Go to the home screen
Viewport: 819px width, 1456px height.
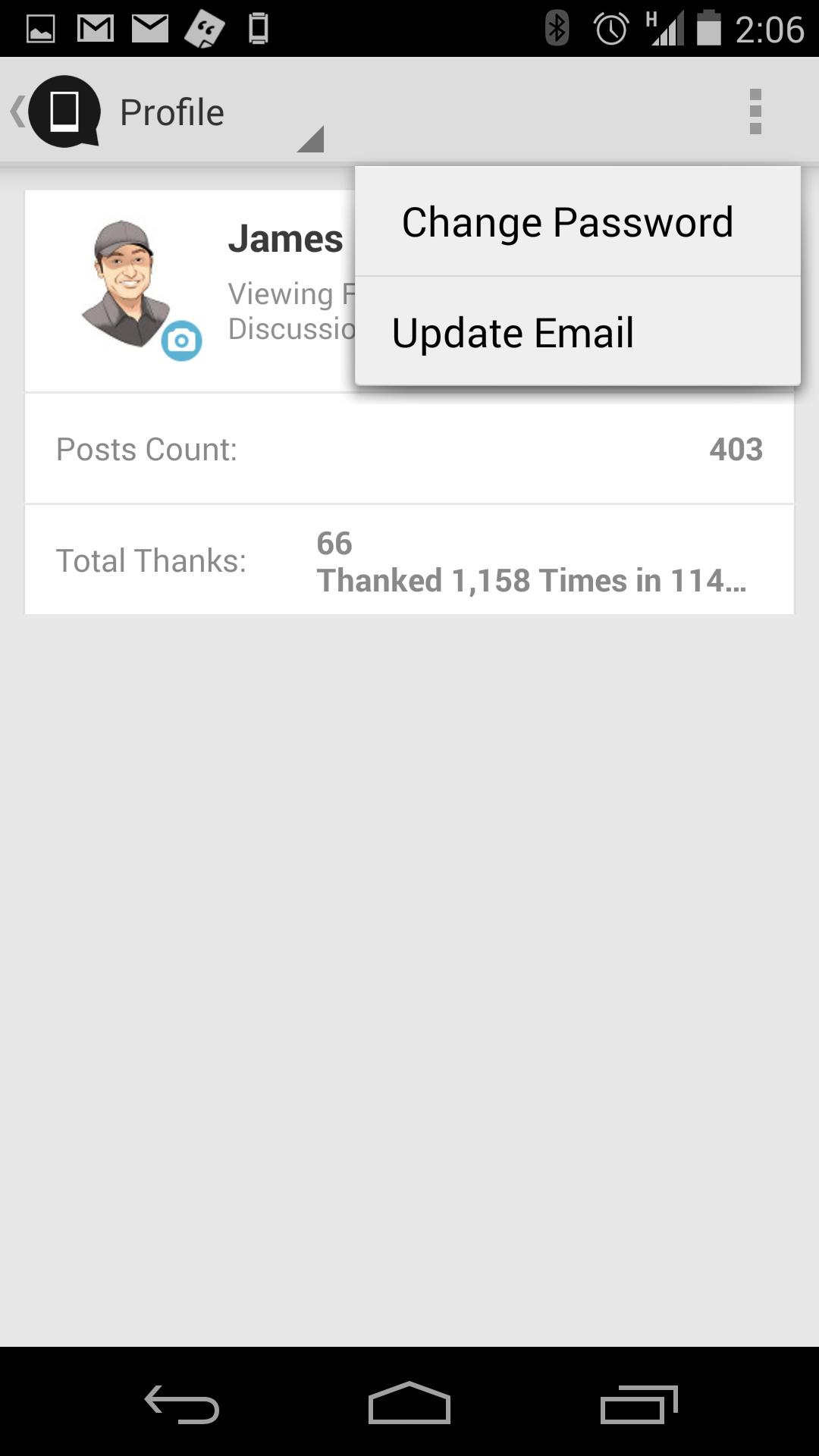point(409,1404)
